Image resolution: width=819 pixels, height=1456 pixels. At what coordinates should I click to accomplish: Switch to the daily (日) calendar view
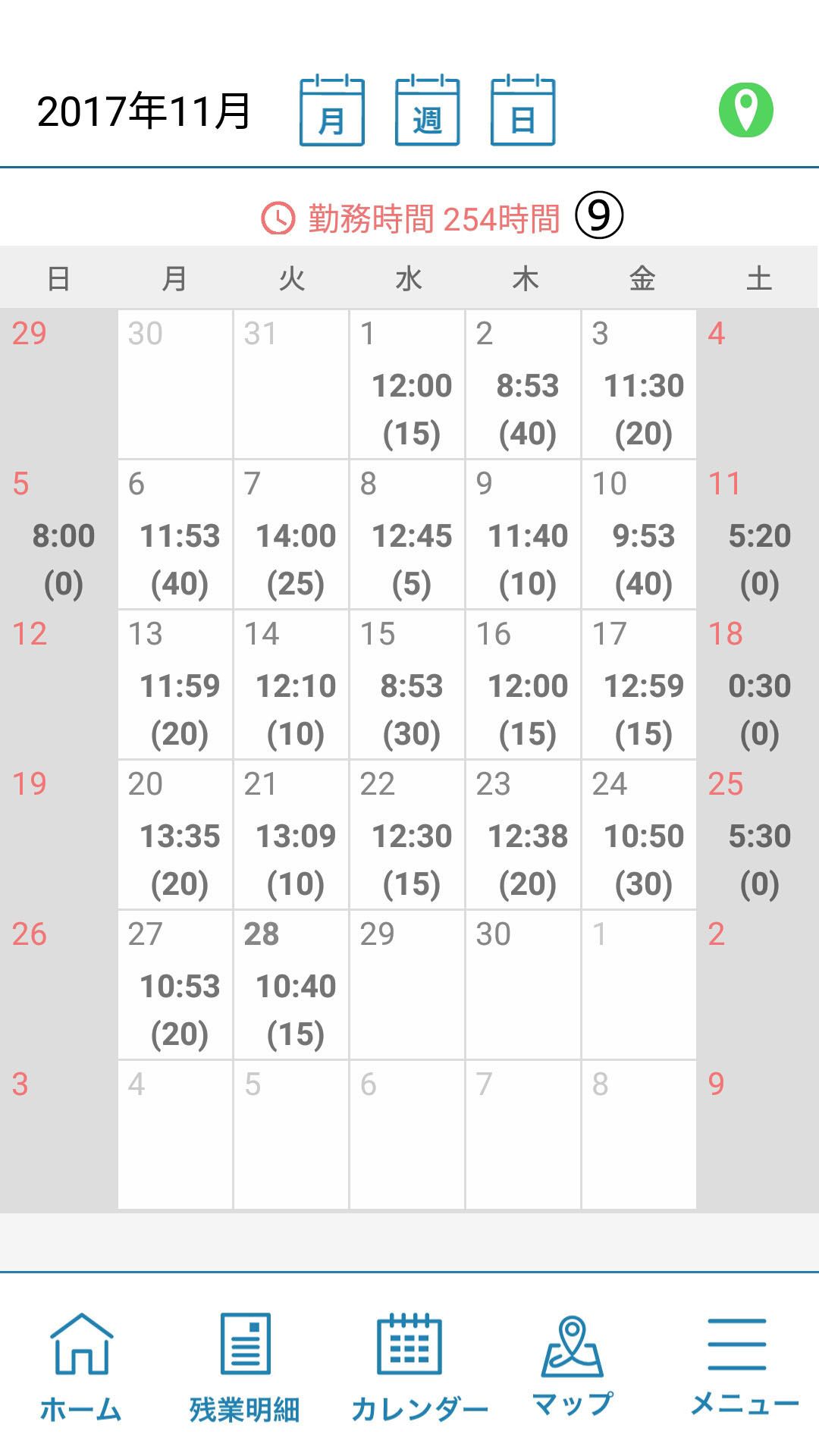523,110
